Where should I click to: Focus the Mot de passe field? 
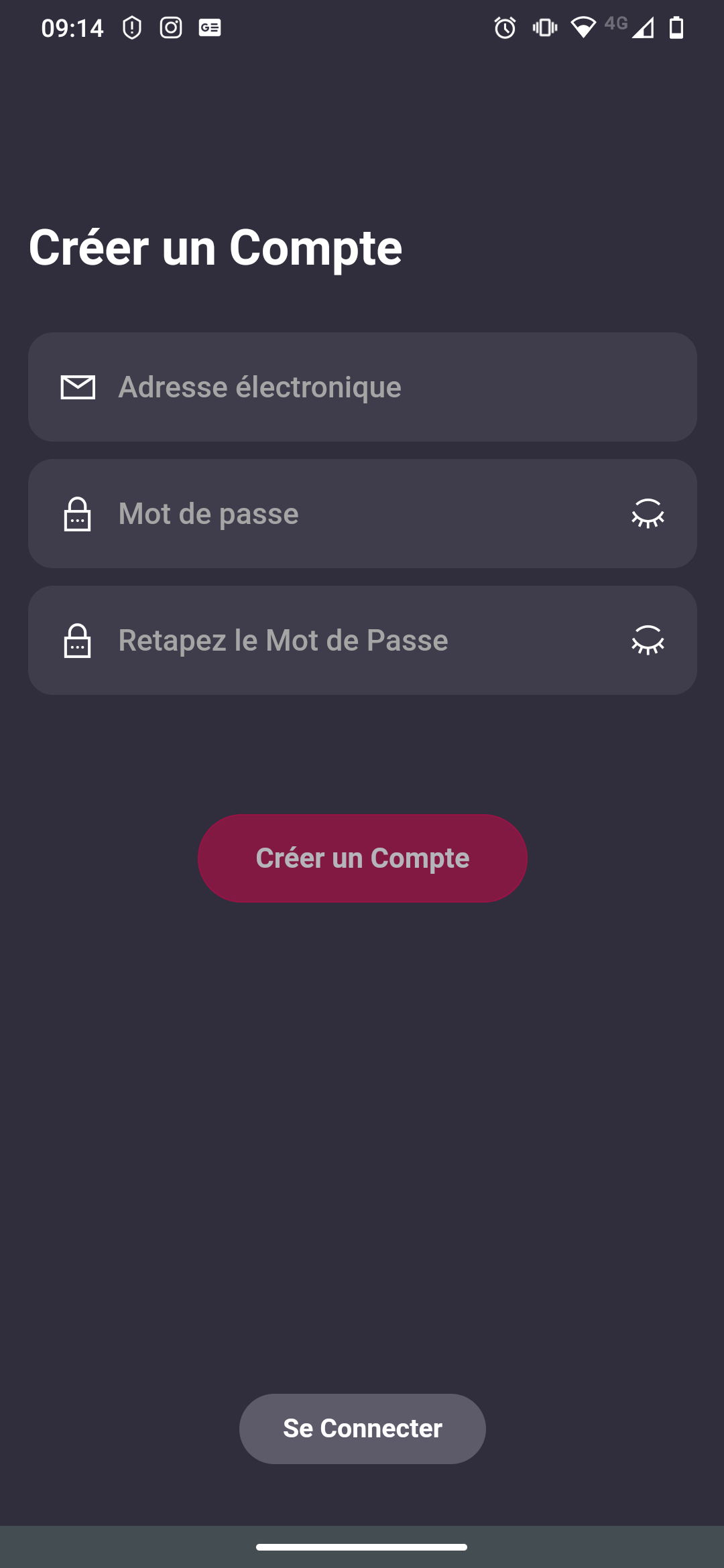pos(362,513)
